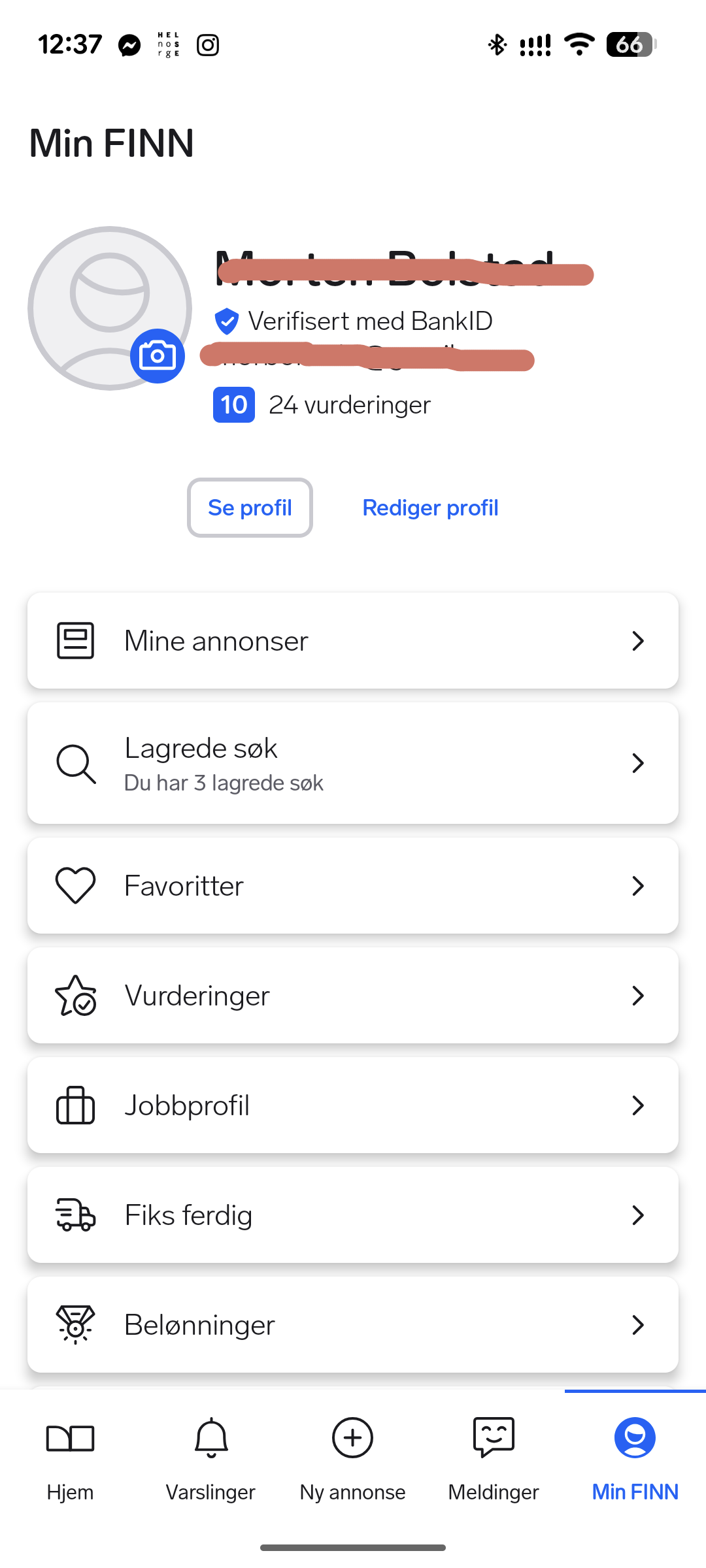Tap the Rediger profil link
The image size is (706, 1568).
coord(430,508)
